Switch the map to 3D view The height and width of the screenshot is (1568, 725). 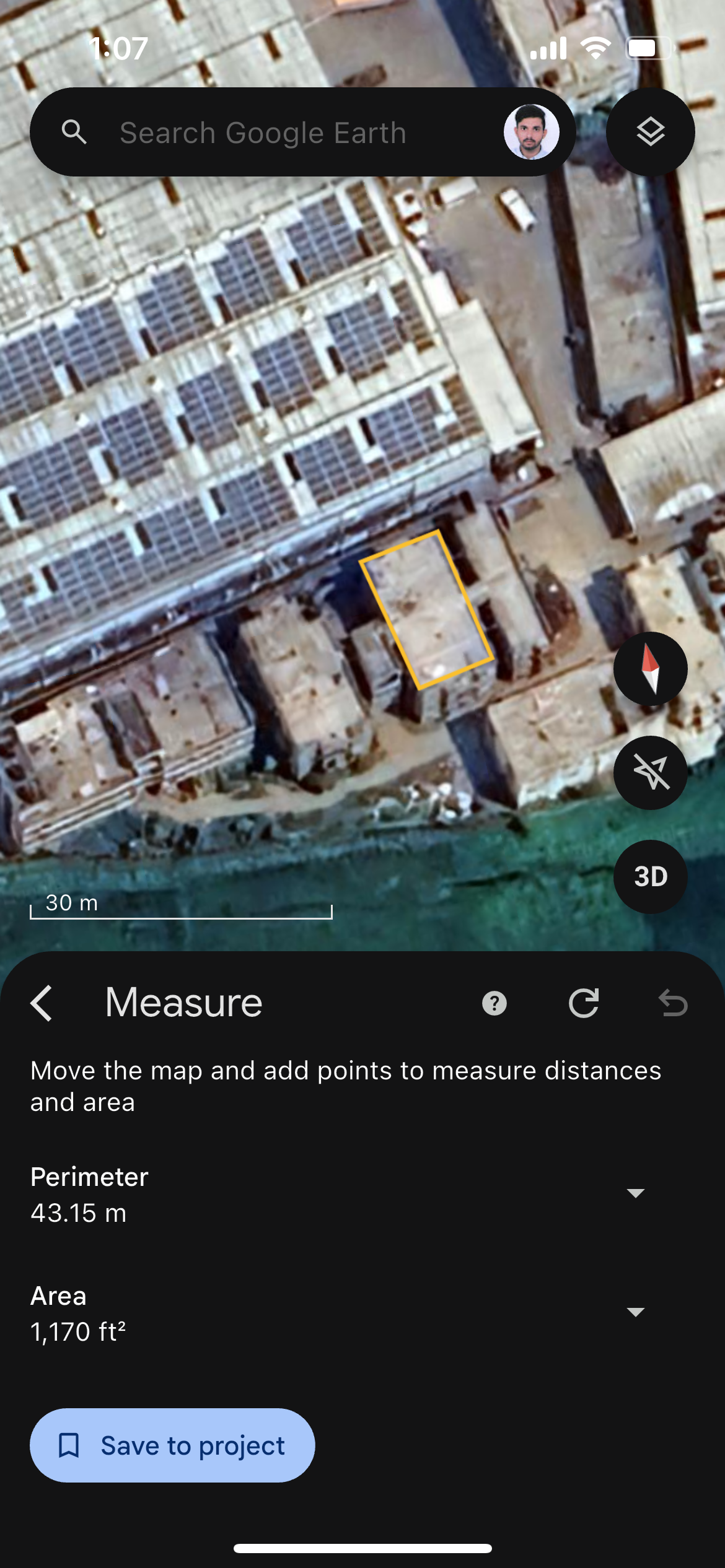pos(650,876)
